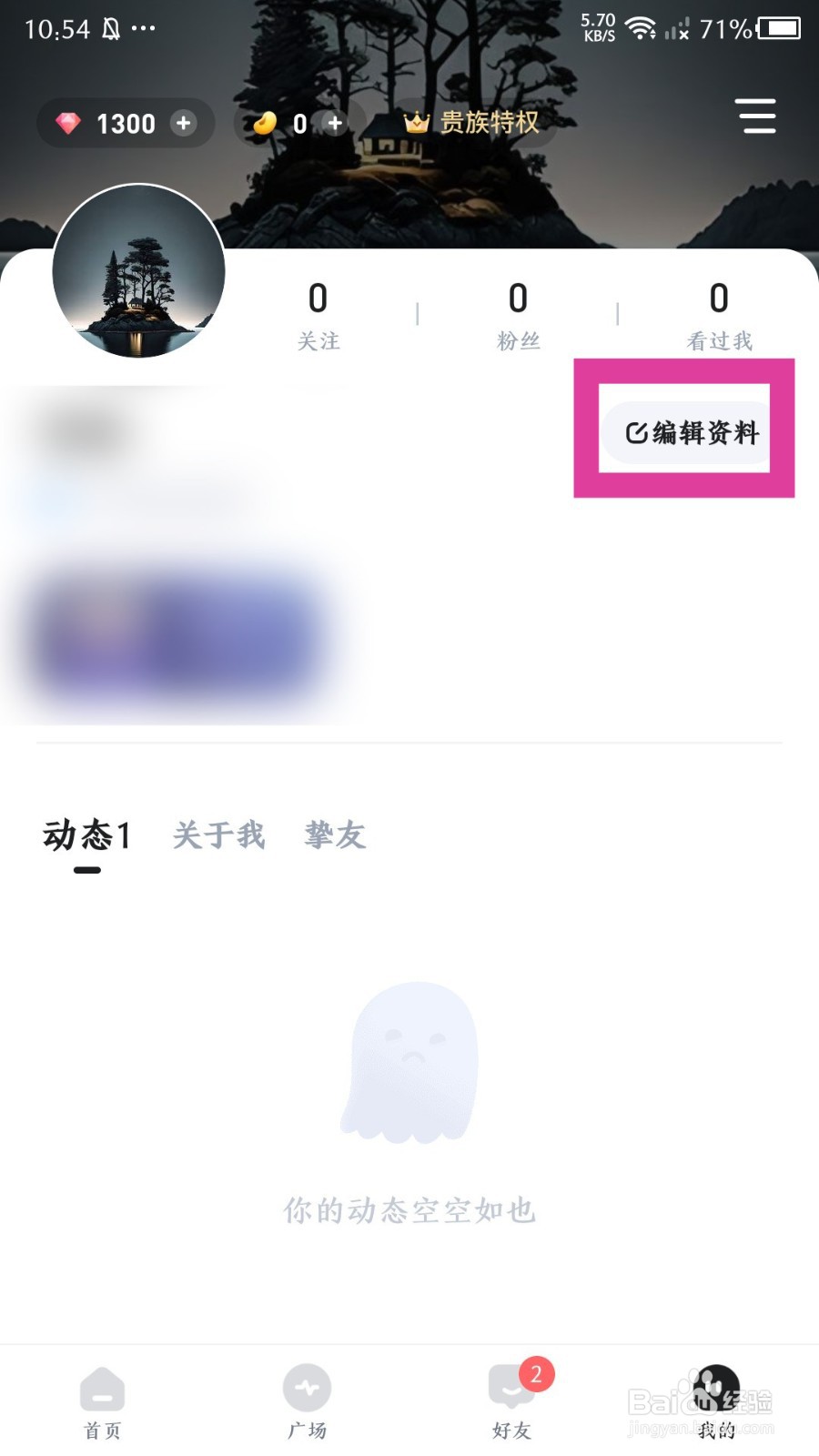This screenshot has height=1456, width=819.
Task: View the 关注 following list
Action: pyautogui.click(x=318, y=314)
